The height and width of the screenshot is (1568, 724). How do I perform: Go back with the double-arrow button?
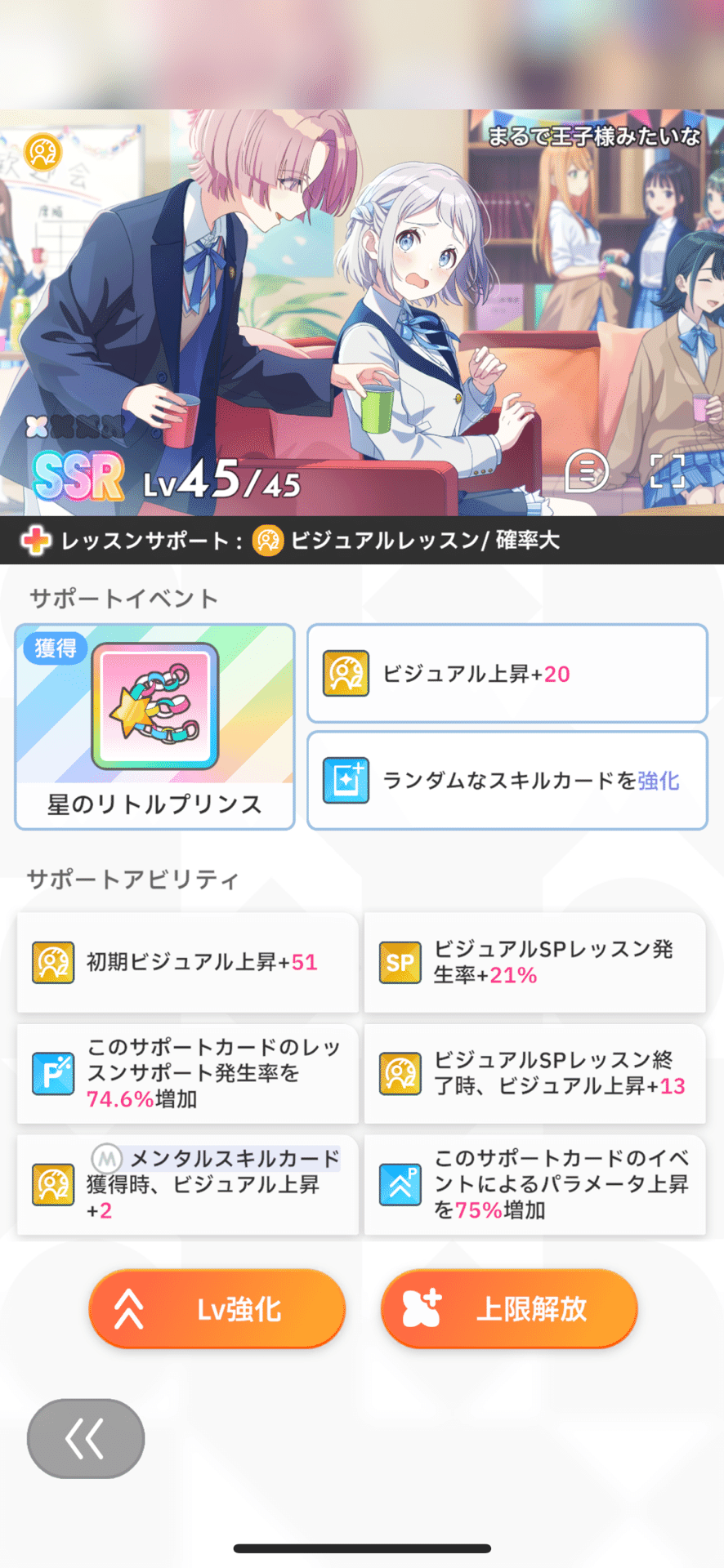[x=86, y=1439]
